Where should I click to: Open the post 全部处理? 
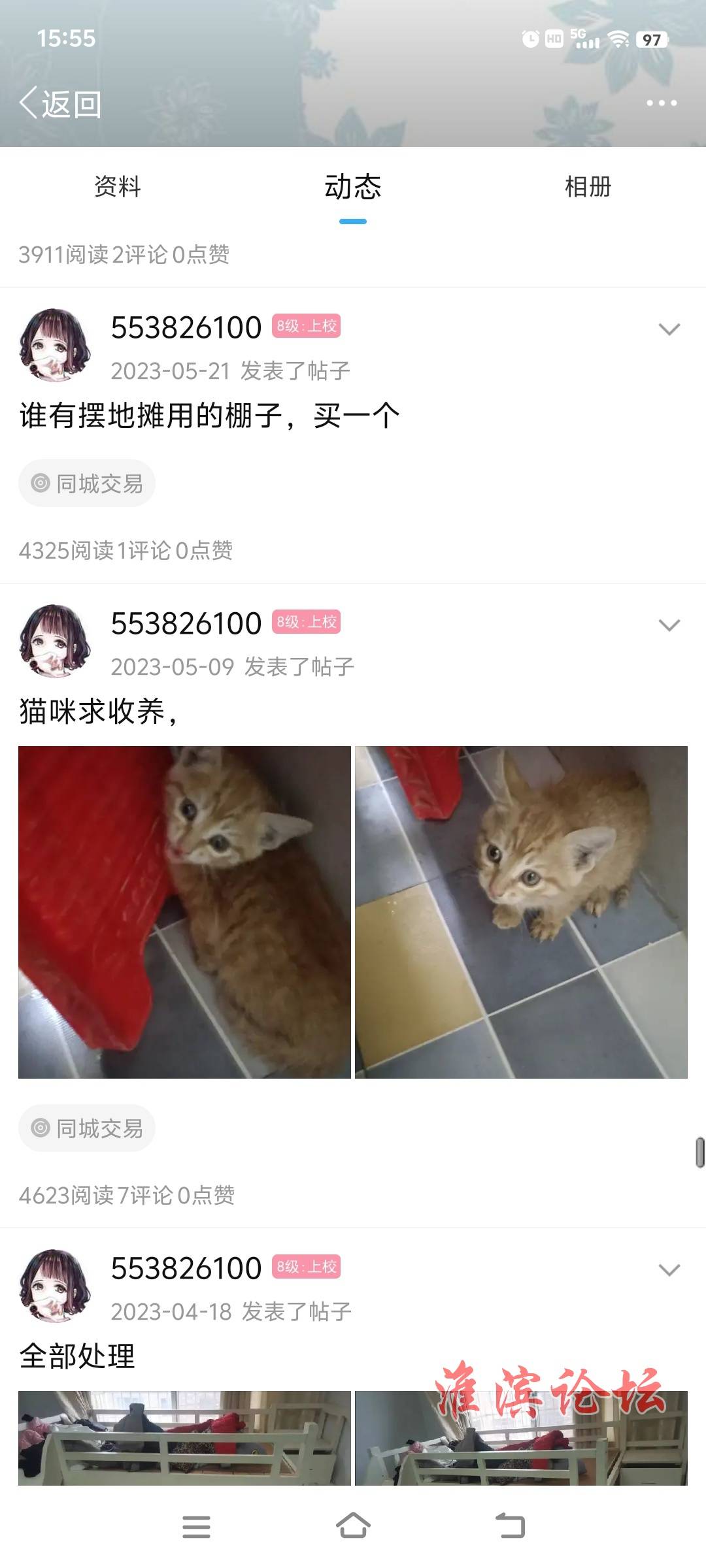[77, 1356]
